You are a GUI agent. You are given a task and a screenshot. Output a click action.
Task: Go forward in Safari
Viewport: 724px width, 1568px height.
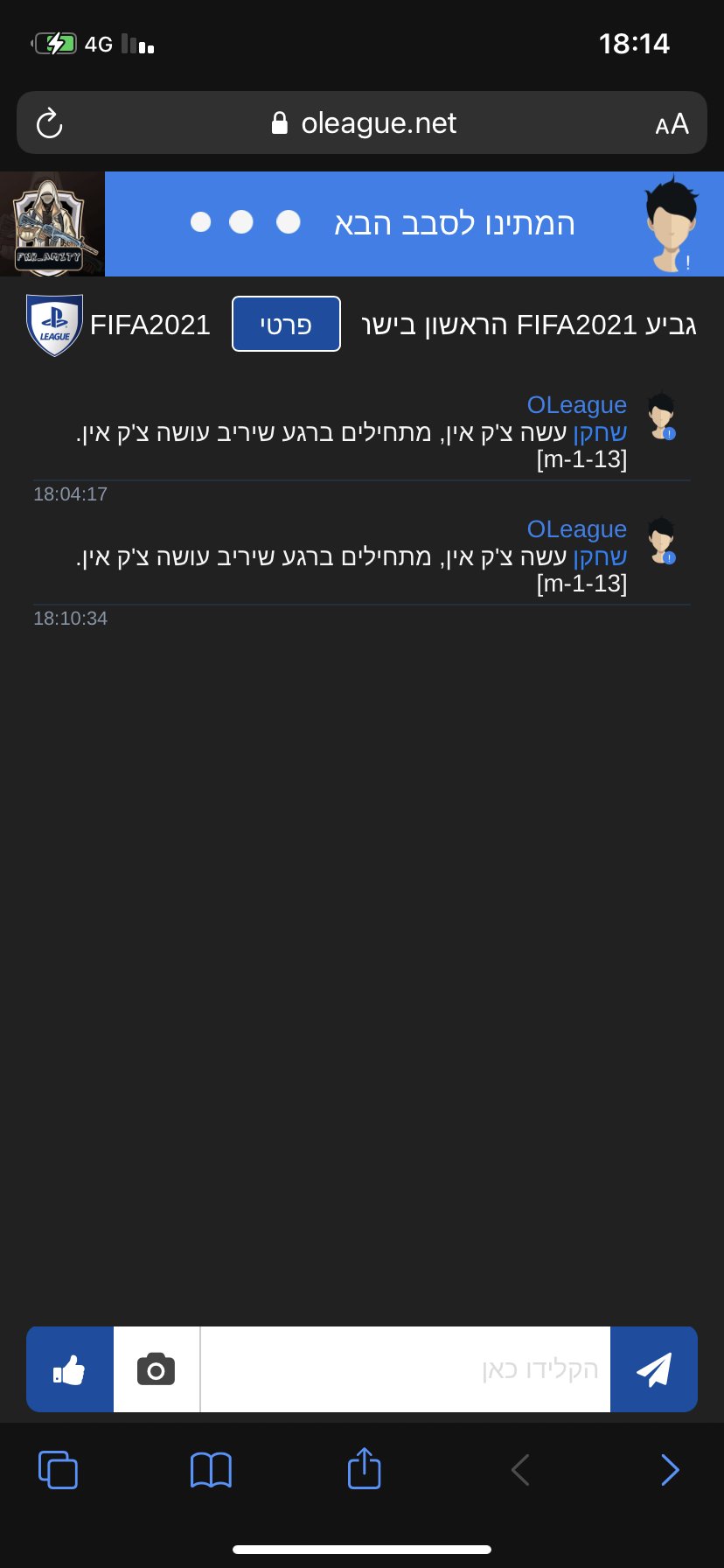670,1470
